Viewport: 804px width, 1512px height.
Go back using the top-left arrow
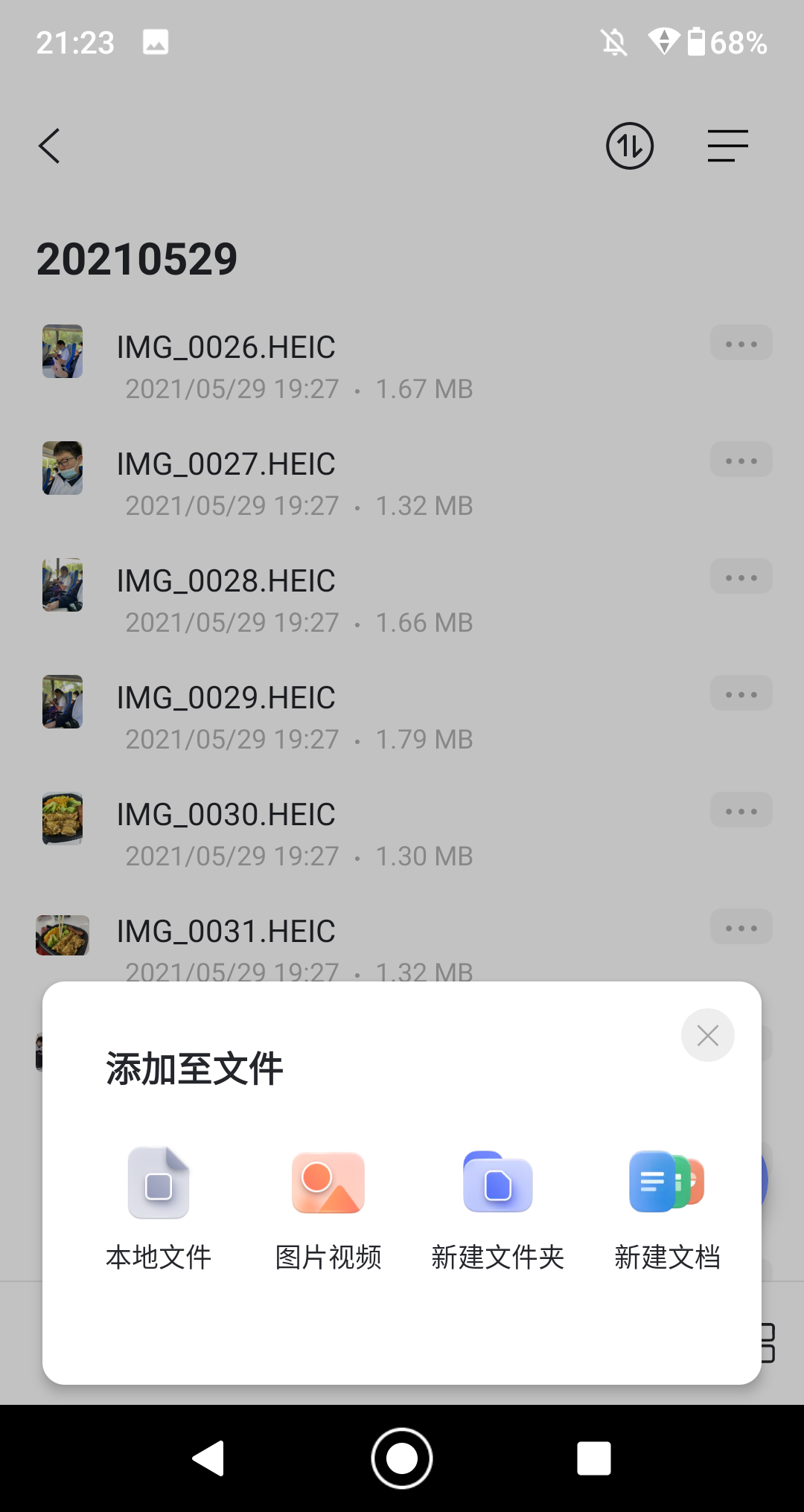click(49, 146)
